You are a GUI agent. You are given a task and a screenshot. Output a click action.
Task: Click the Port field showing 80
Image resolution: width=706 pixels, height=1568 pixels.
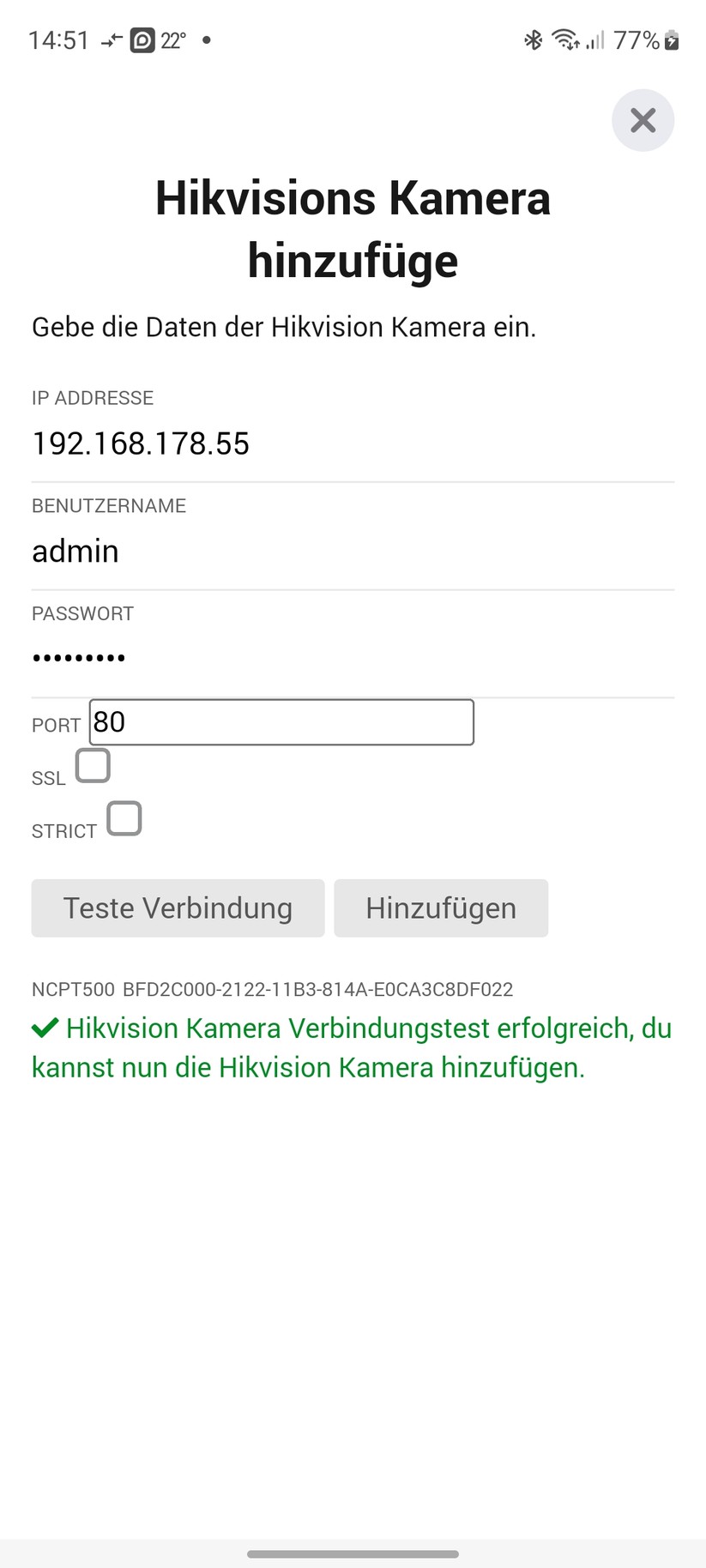(x=281, y=722)
